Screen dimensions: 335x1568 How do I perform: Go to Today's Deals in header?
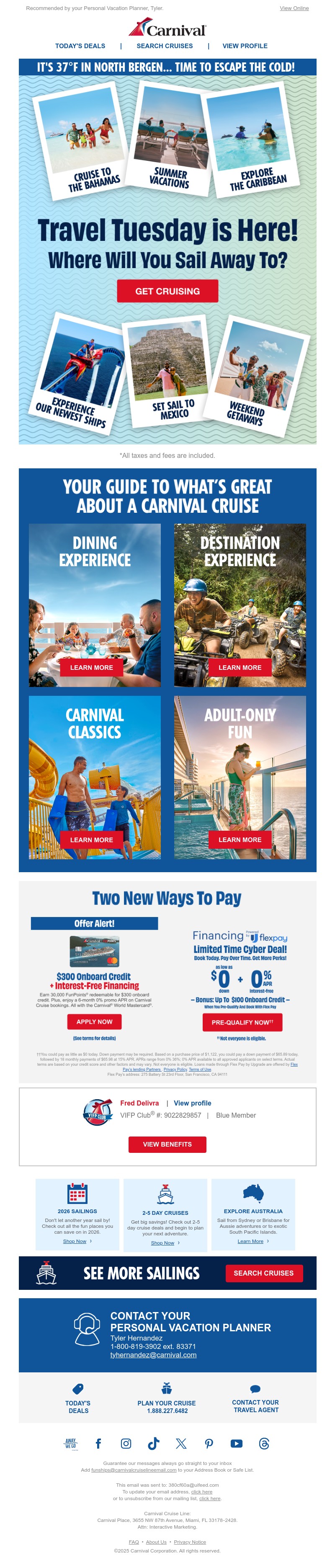(x=80, y=46)
